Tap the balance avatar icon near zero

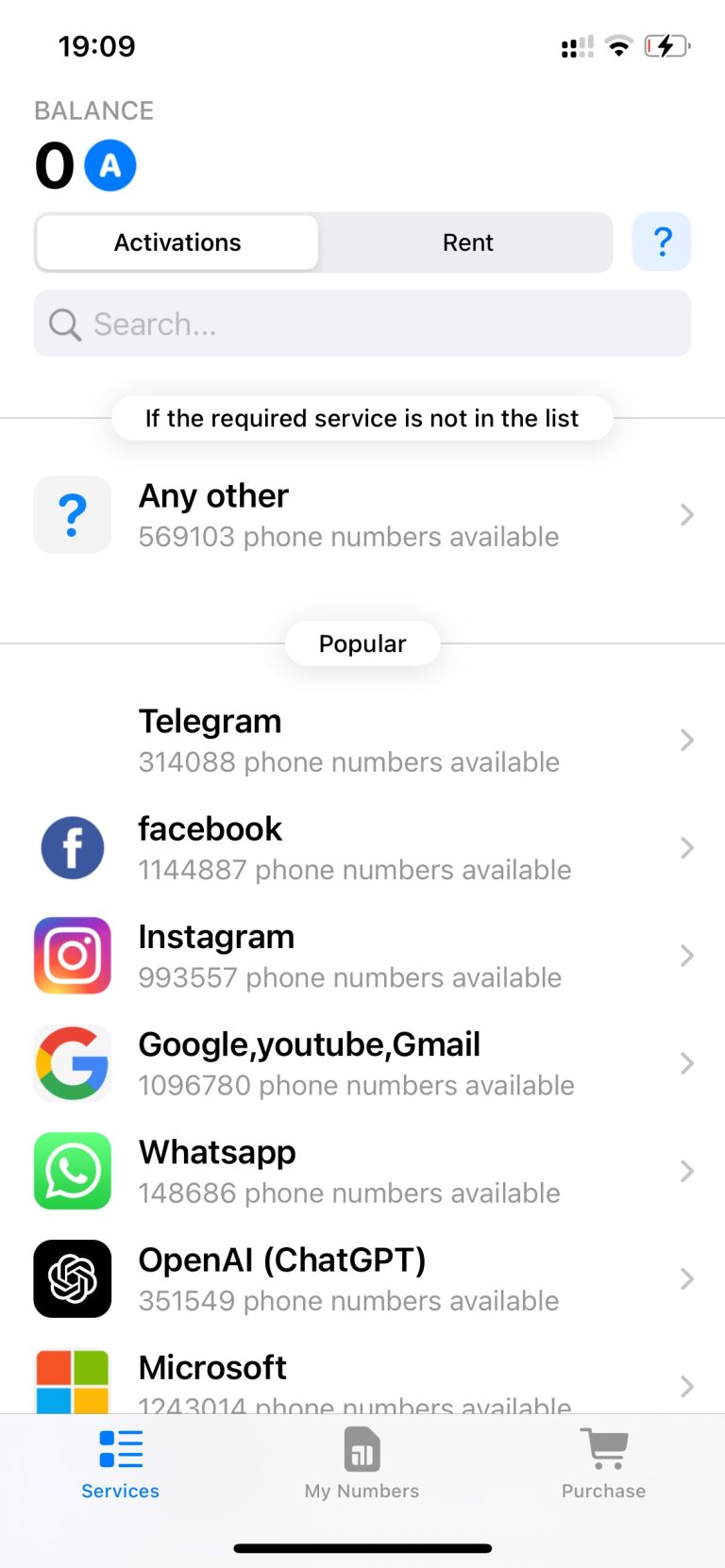click(111, 165)
